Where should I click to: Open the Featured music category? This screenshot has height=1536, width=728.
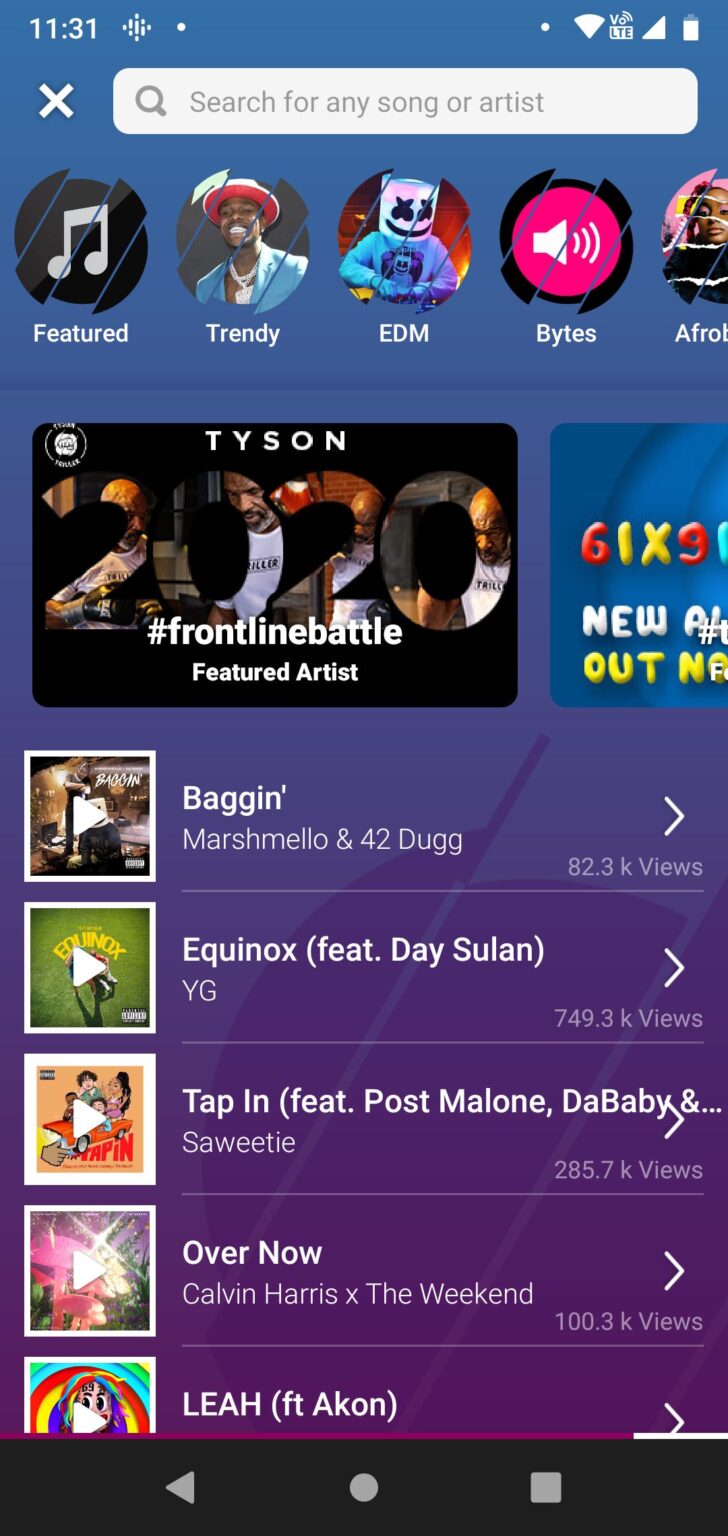pos(81,241)
